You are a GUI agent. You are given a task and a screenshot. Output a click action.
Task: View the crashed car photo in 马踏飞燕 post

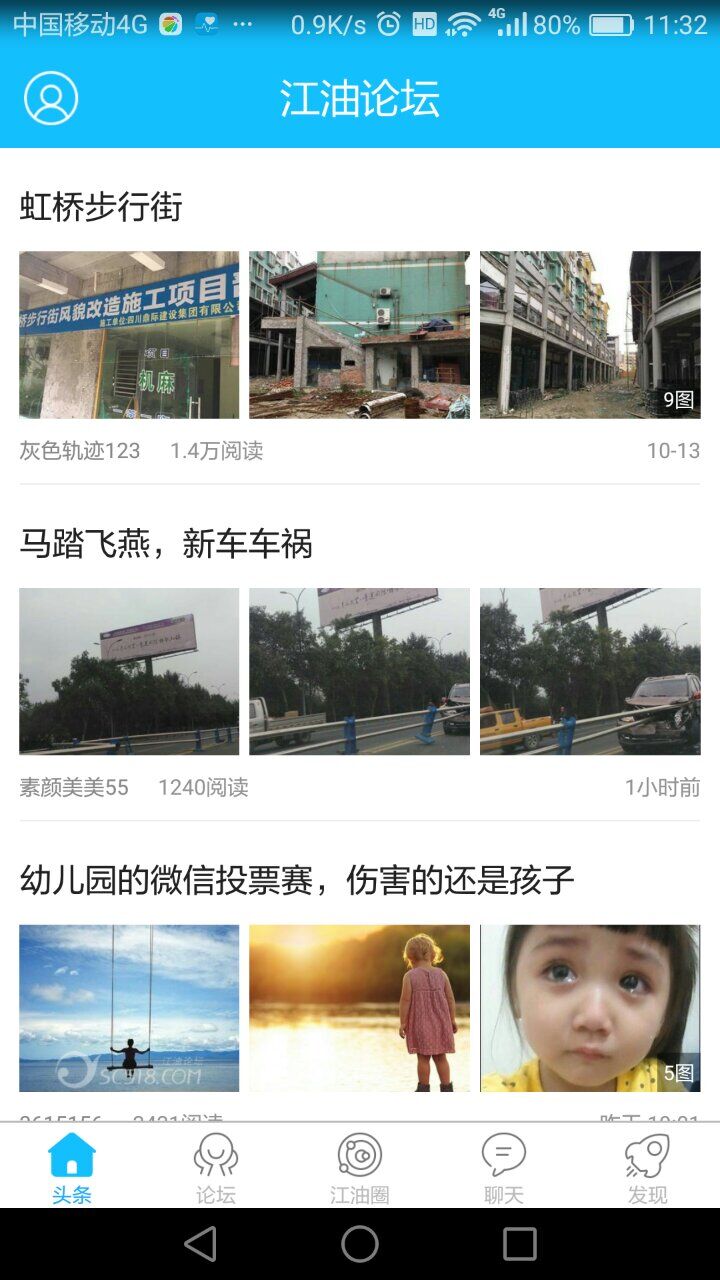590,671
